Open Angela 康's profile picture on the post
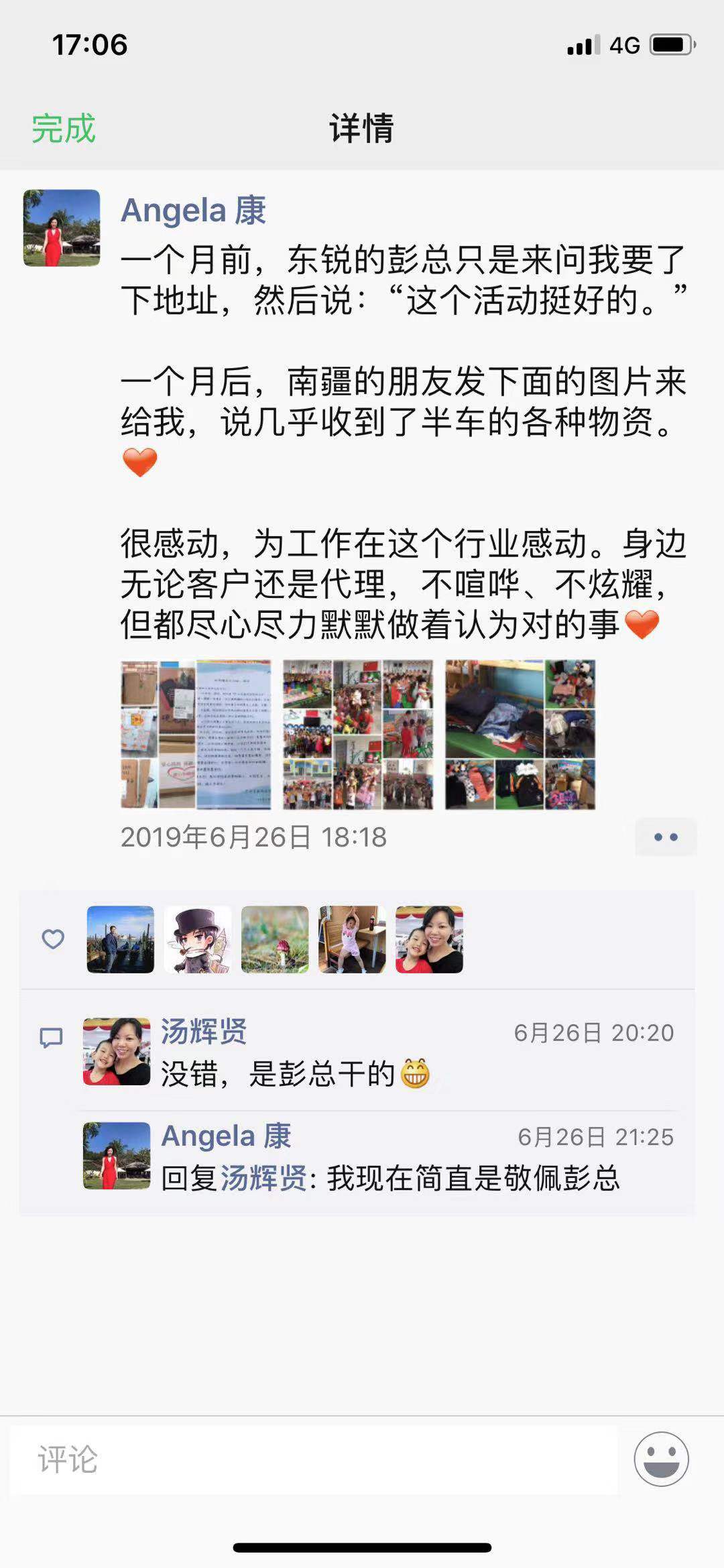This screenshot has width=724, height=1568. point(62,228)
